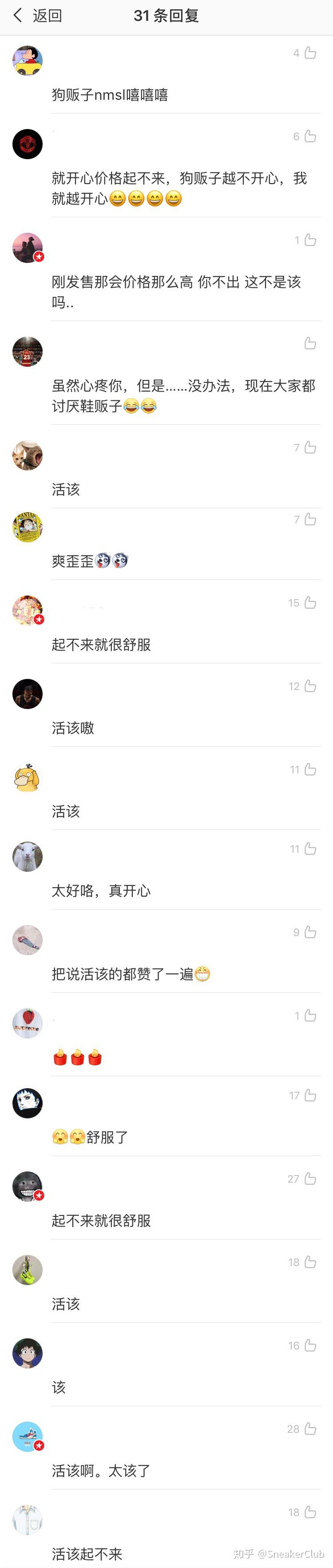333x1568 pixels.
Task: Like the comment starting '就开心价格起不来'
Action: (310, 136)
